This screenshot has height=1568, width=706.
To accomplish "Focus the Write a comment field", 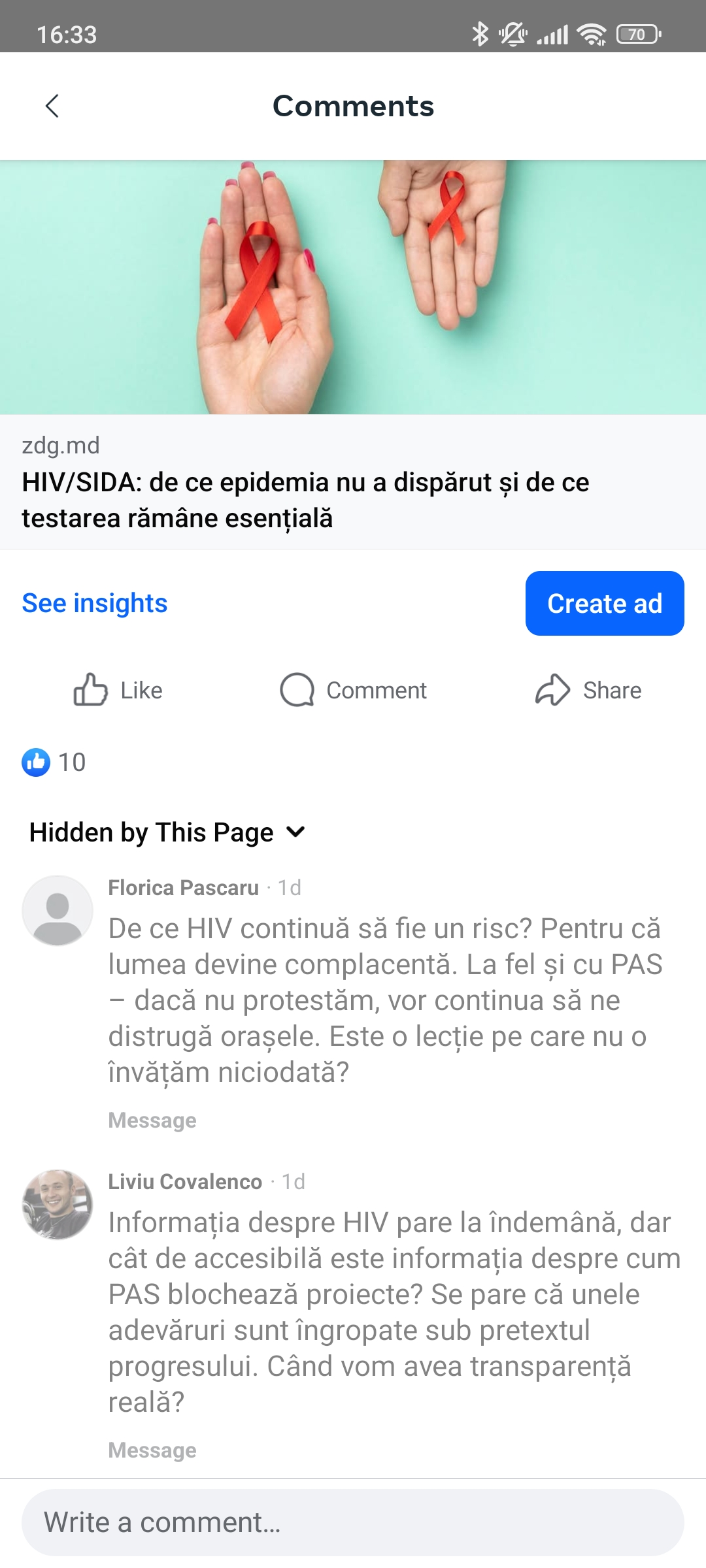I will (x=353, y=1522).
